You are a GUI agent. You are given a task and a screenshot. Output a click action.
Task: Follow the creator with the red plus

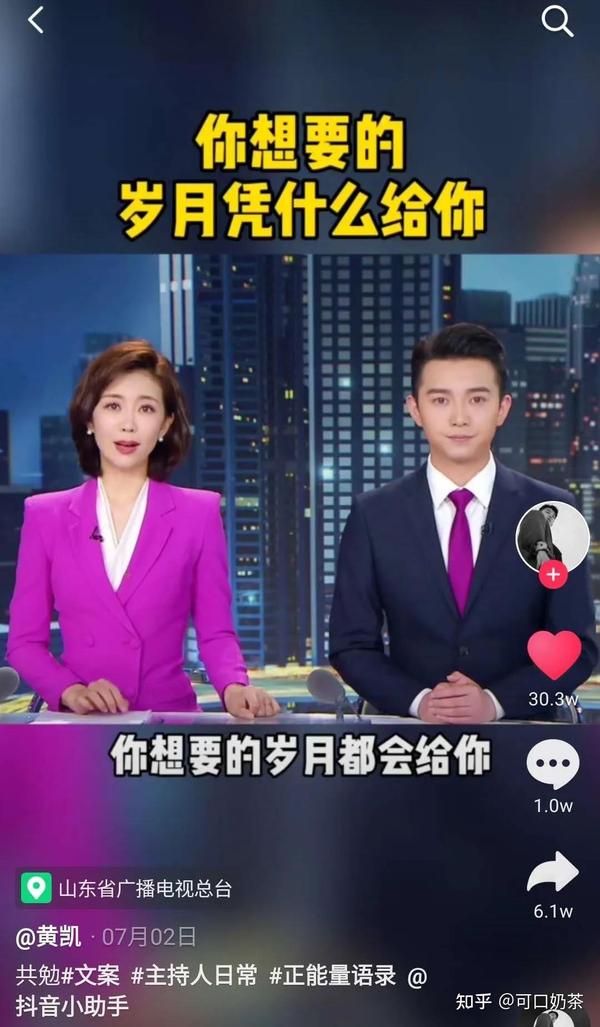(552, 575)
